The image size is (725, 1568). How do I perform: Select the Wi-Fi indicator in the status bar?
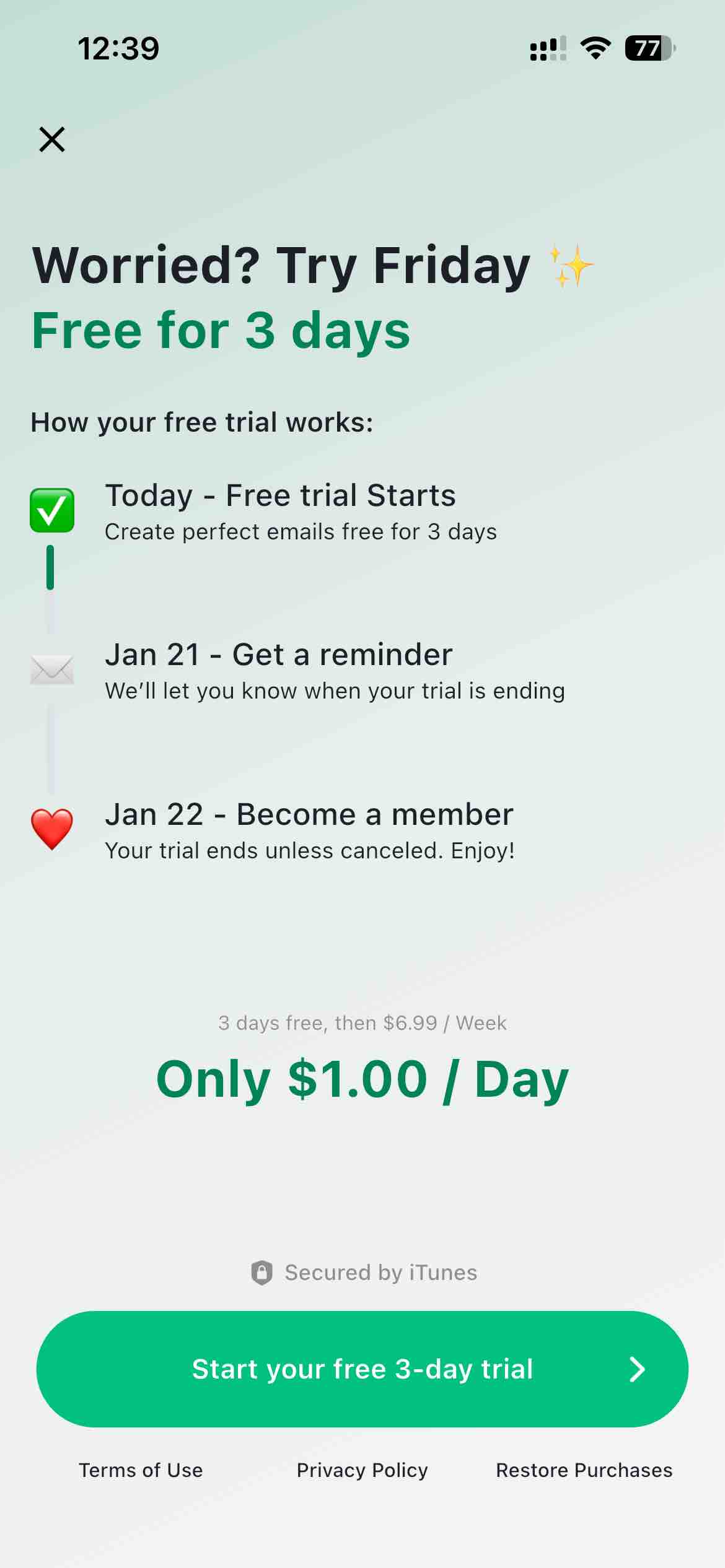pos(596,48)
